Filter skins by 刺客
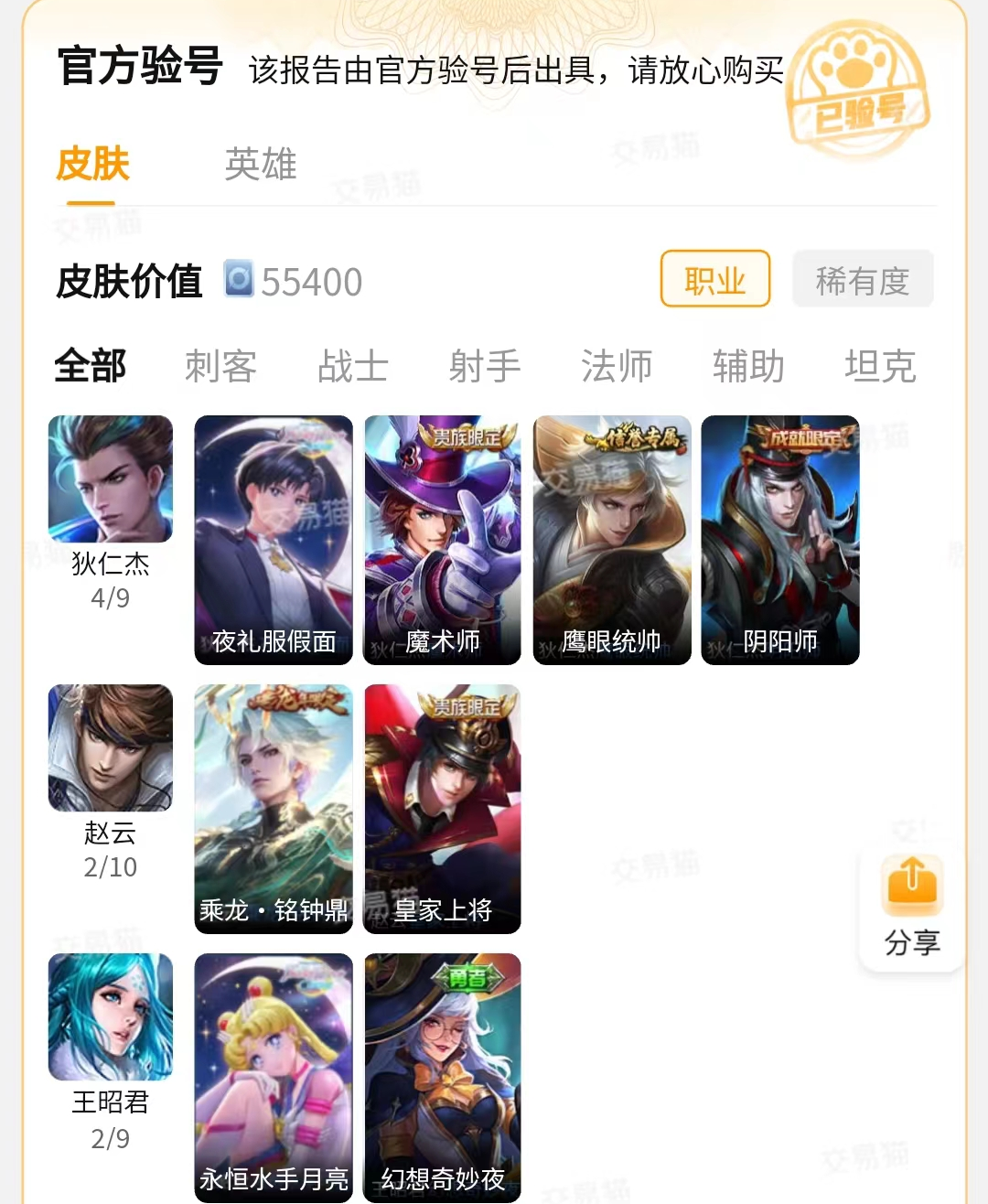The height and width of the screenshot is (1204, 988). click(221, 366)
